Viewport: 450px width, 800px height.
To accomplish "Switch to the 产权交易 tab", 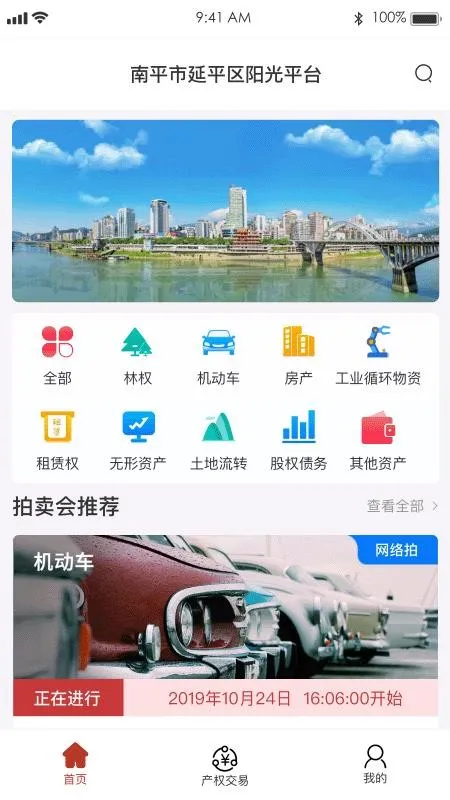I will pos(225,765).
